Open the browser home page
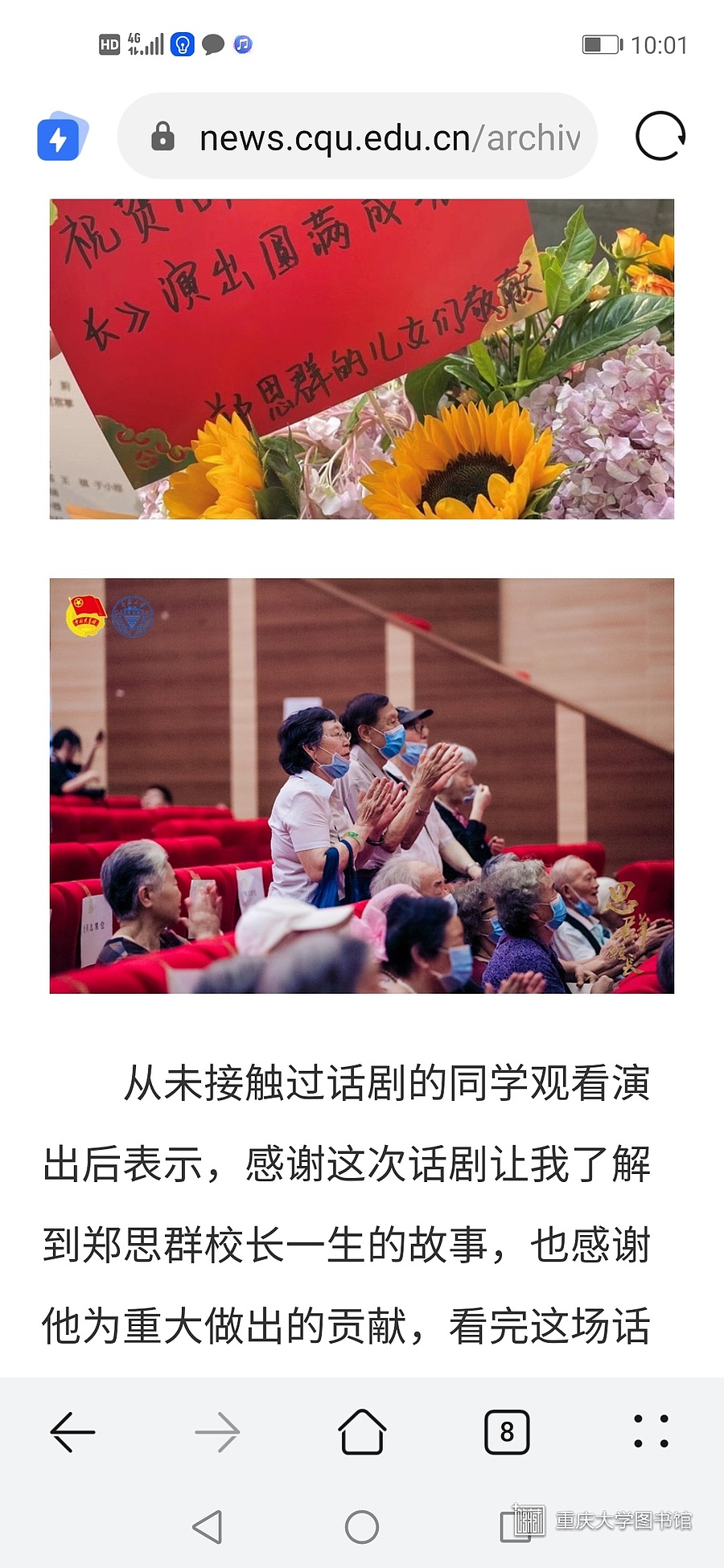The height and width of the screenshot is (1568, 724). click(362, 1431)
